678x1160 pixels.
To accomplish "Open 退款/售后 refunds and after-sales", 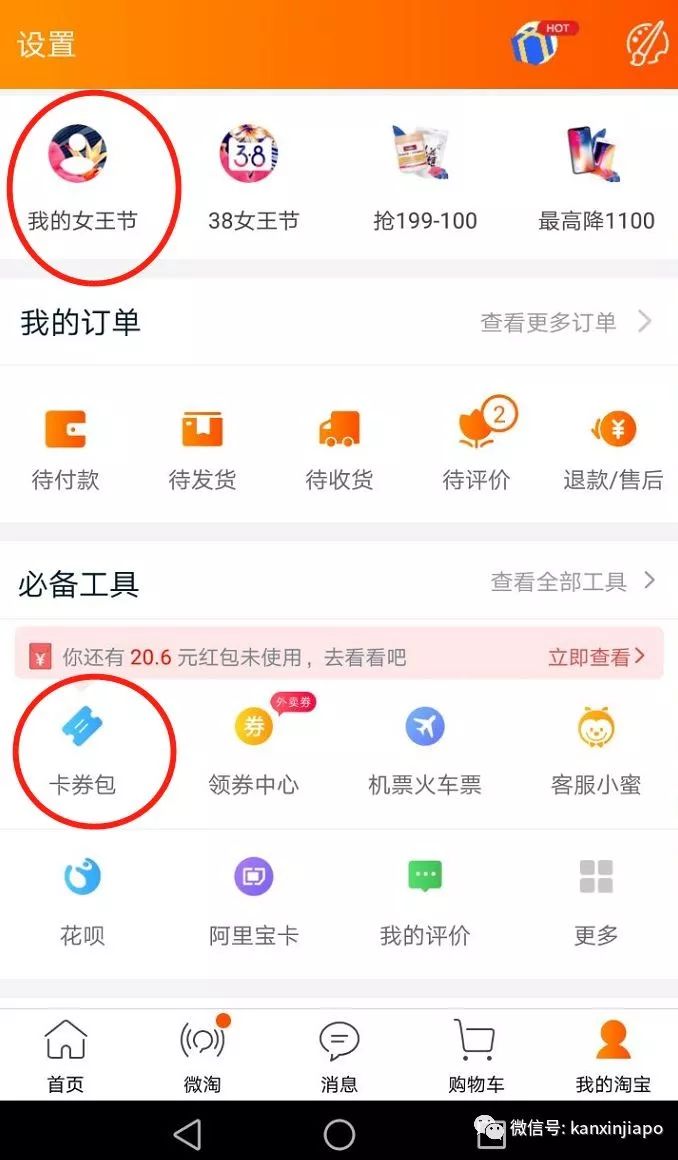I will pyautogui.click(x=613, y=450).
